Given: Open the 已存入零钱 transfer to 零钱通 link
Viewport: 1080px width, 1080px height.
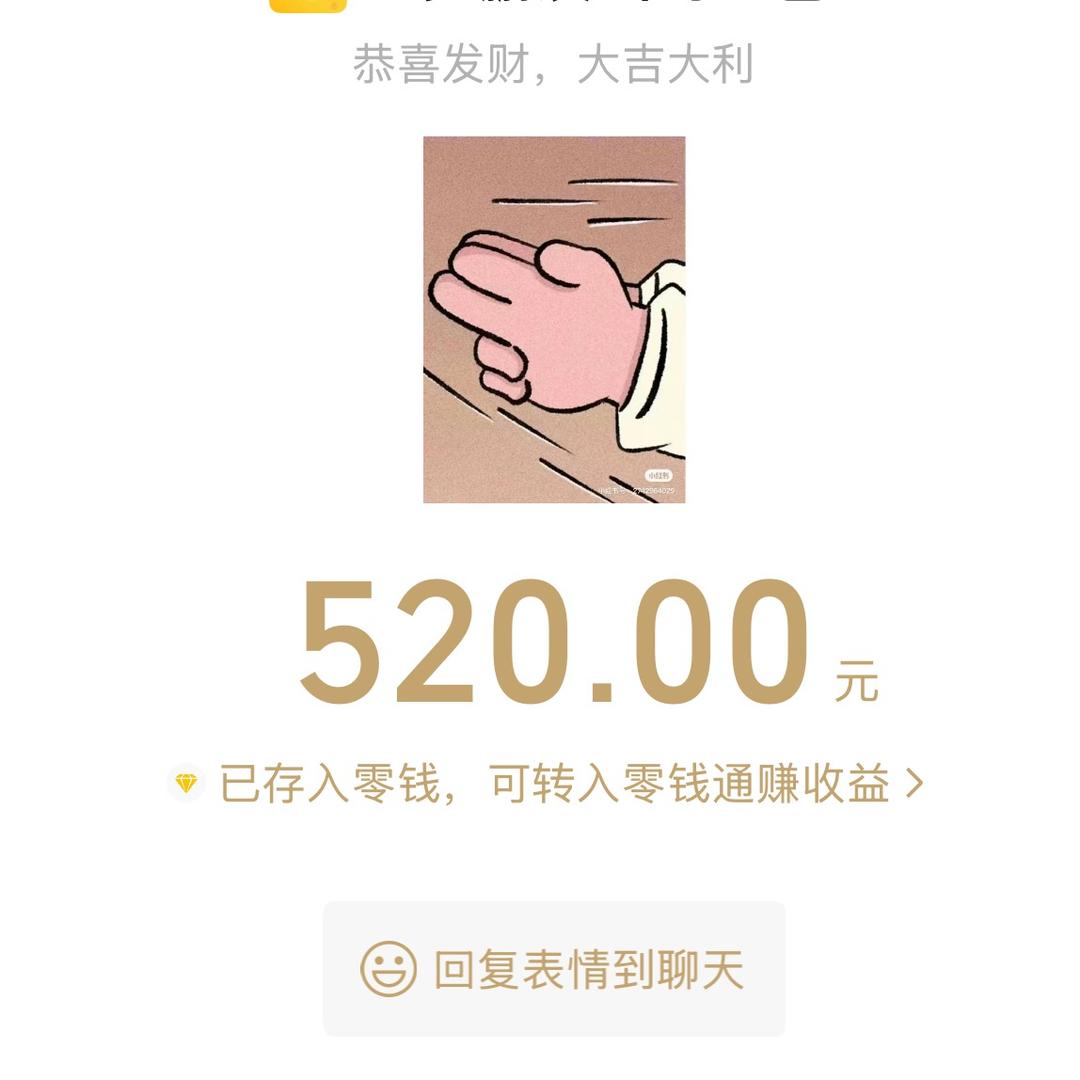Looking at the screenshot, I should point(553,784).
